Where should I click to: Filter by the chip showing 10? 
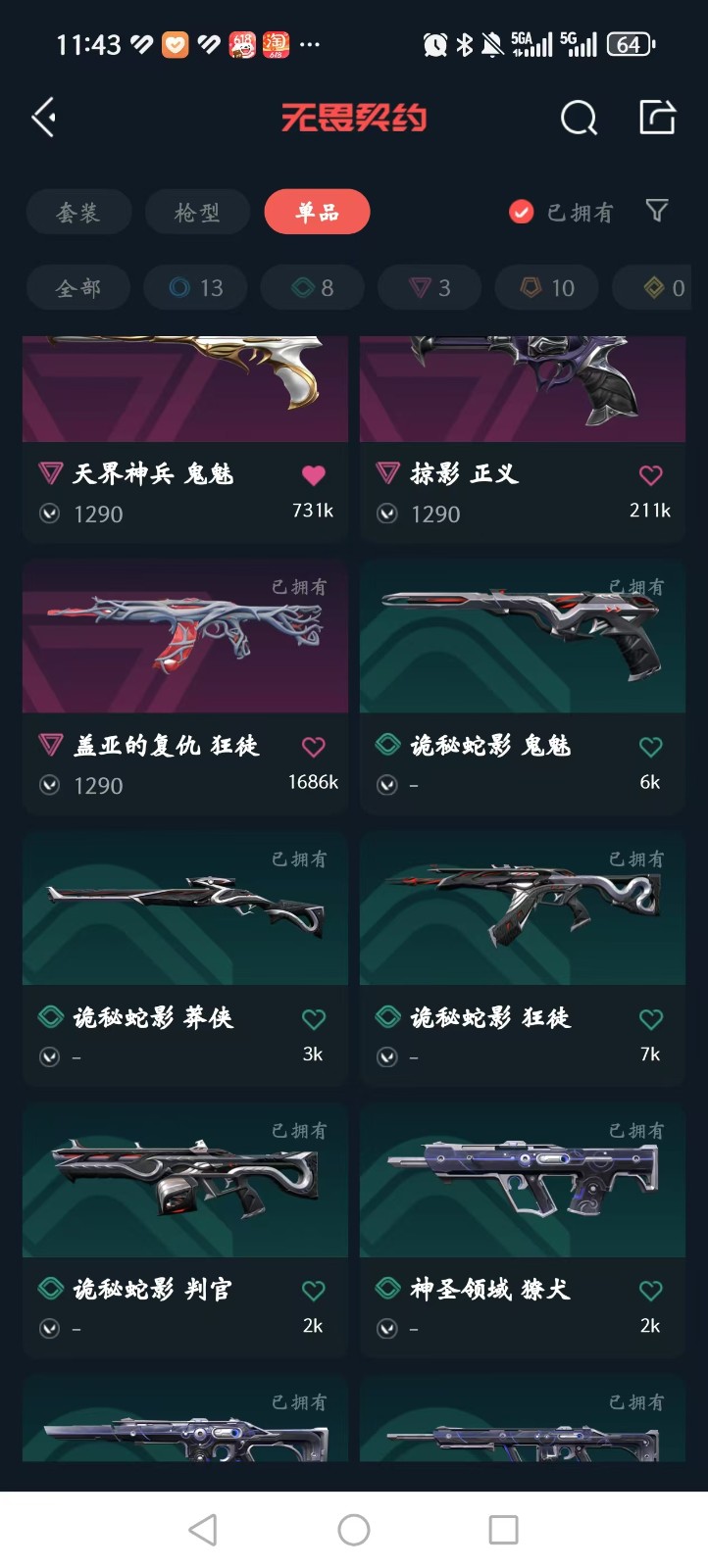coord(547,288)
